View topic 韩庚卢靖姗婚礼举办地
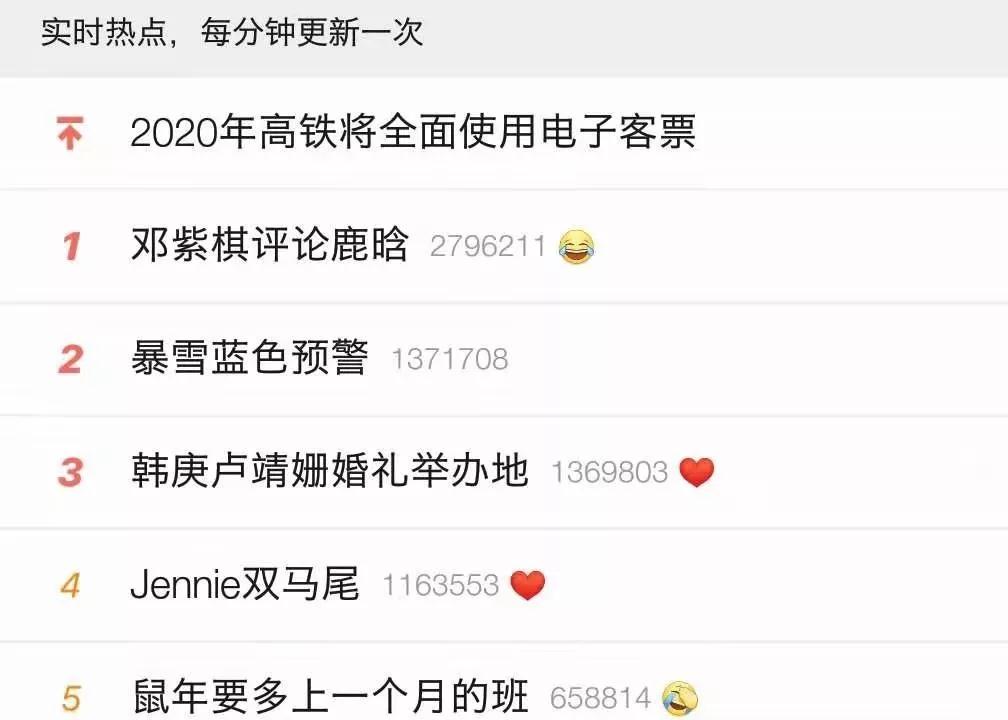This screenshot has width=1008, height=720. click(x=330, y=471)
